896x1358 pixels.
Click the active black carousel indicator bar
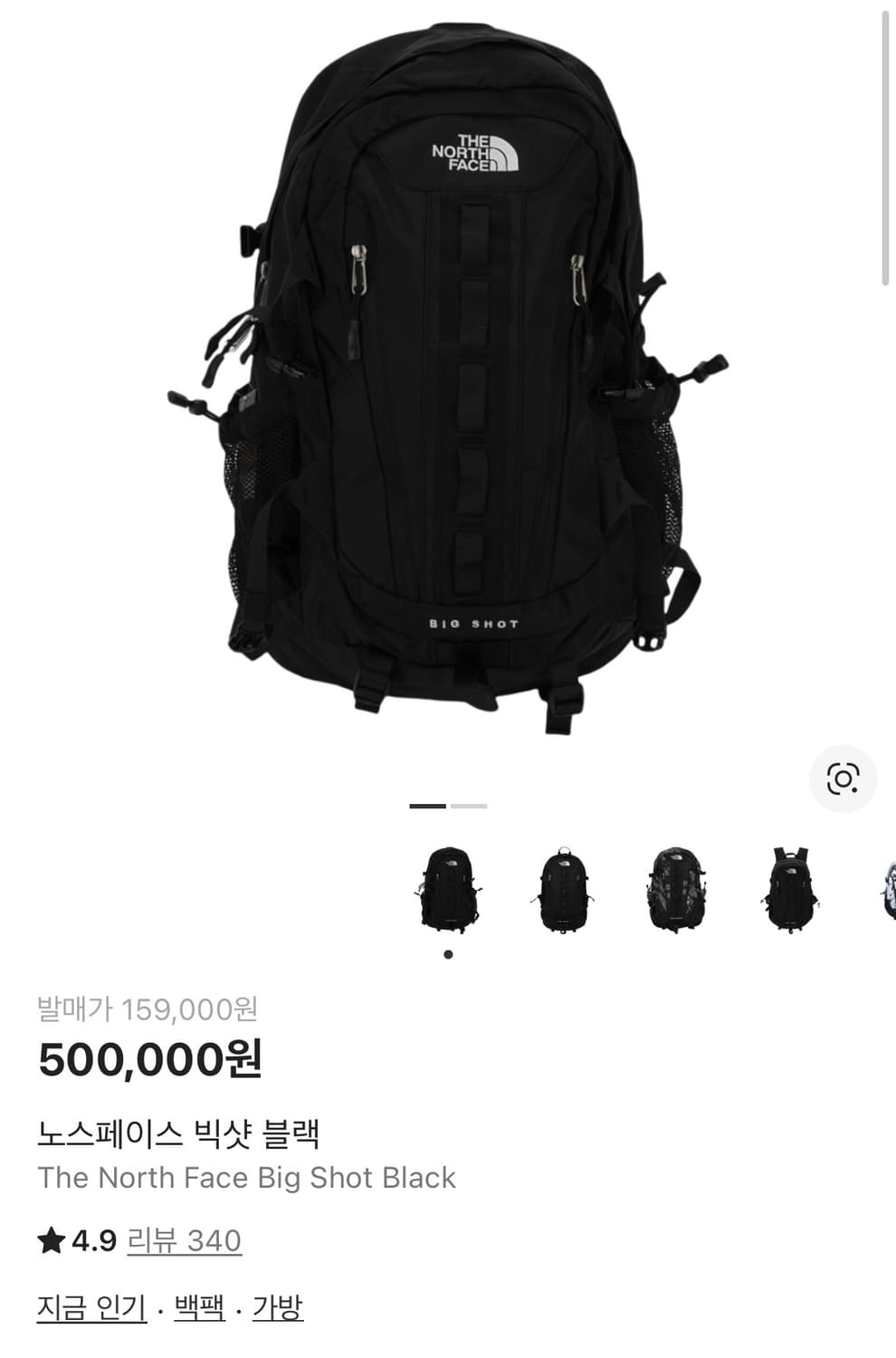[426, 804]
